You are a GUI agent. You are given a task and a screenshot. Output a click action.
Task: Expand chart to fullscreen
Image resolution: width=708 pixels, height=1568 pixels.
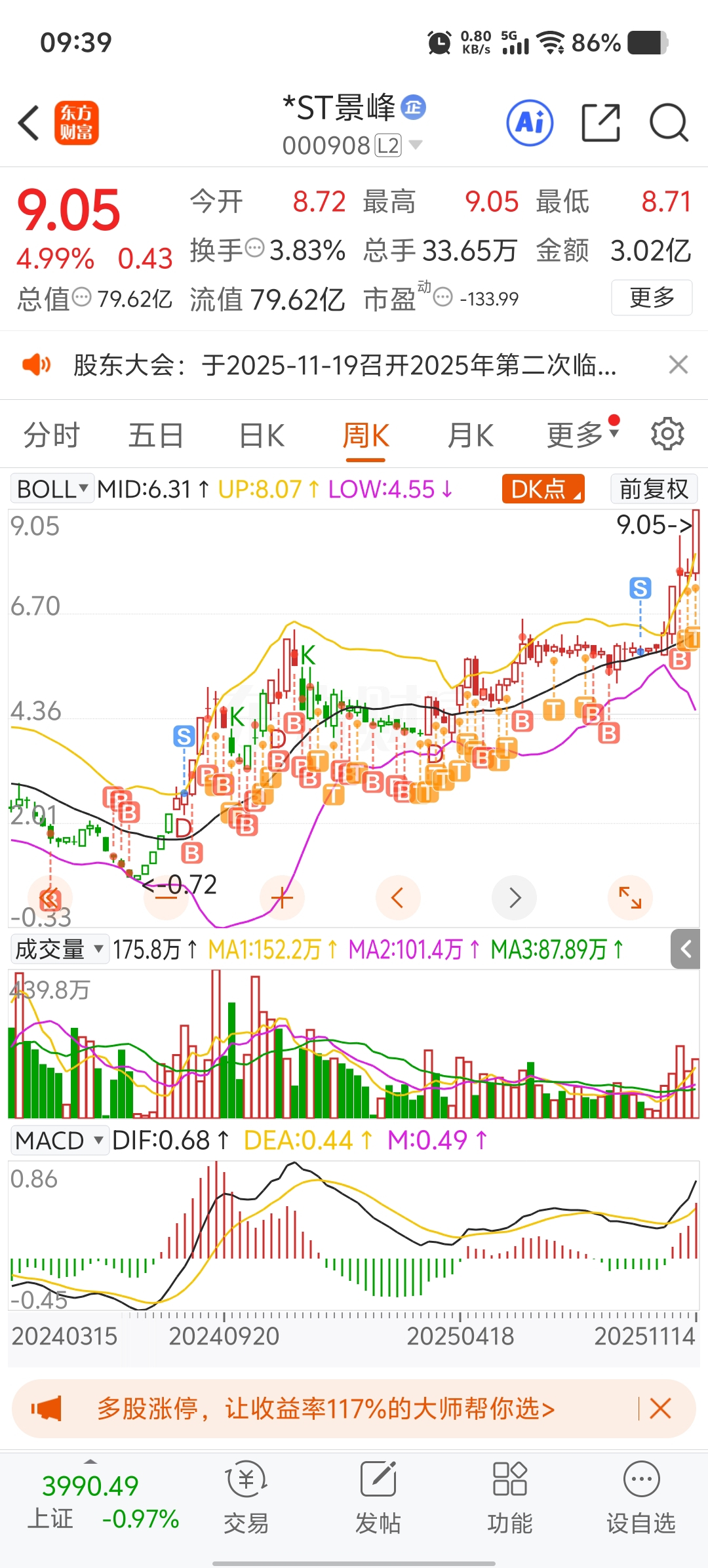pyautogui.click(x=630, y=897)
